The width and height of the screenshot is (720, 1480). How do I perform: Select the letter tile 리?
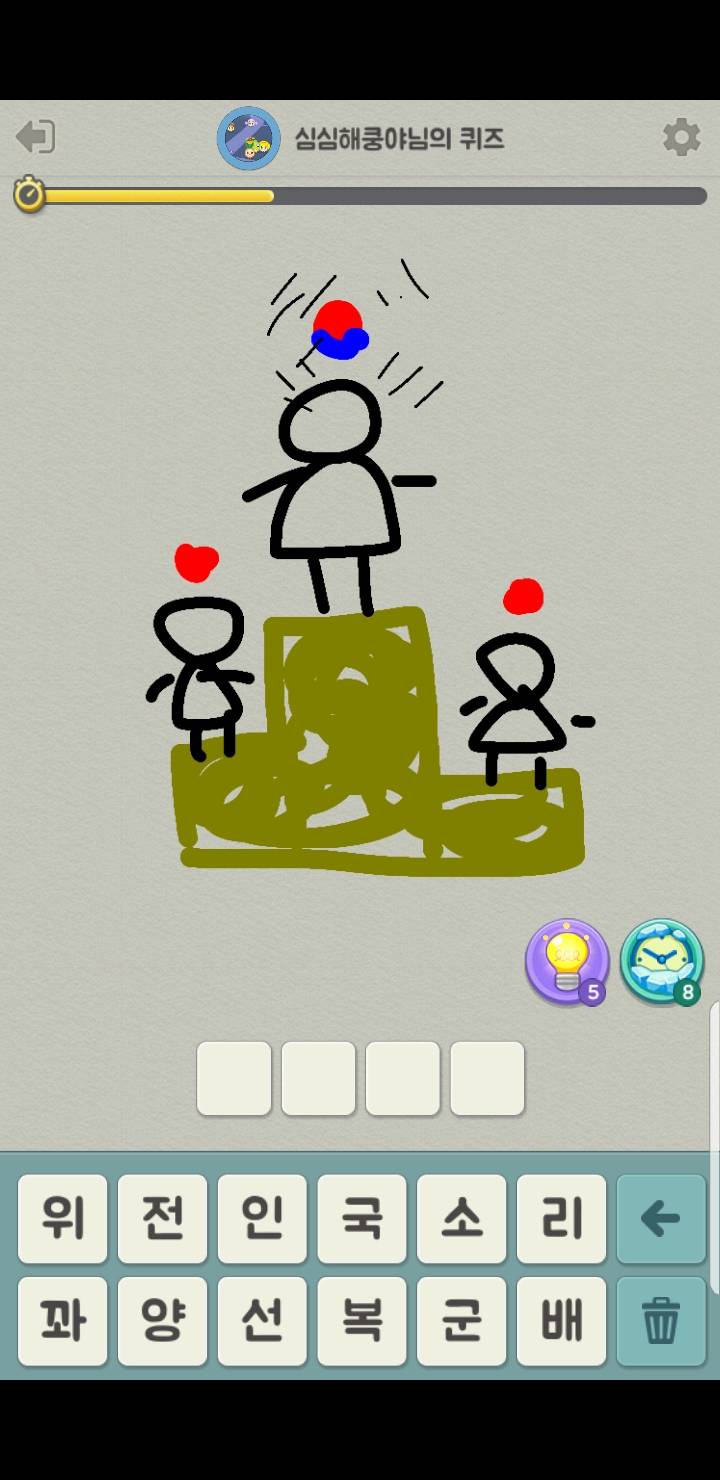click(x=561, y=1219)
